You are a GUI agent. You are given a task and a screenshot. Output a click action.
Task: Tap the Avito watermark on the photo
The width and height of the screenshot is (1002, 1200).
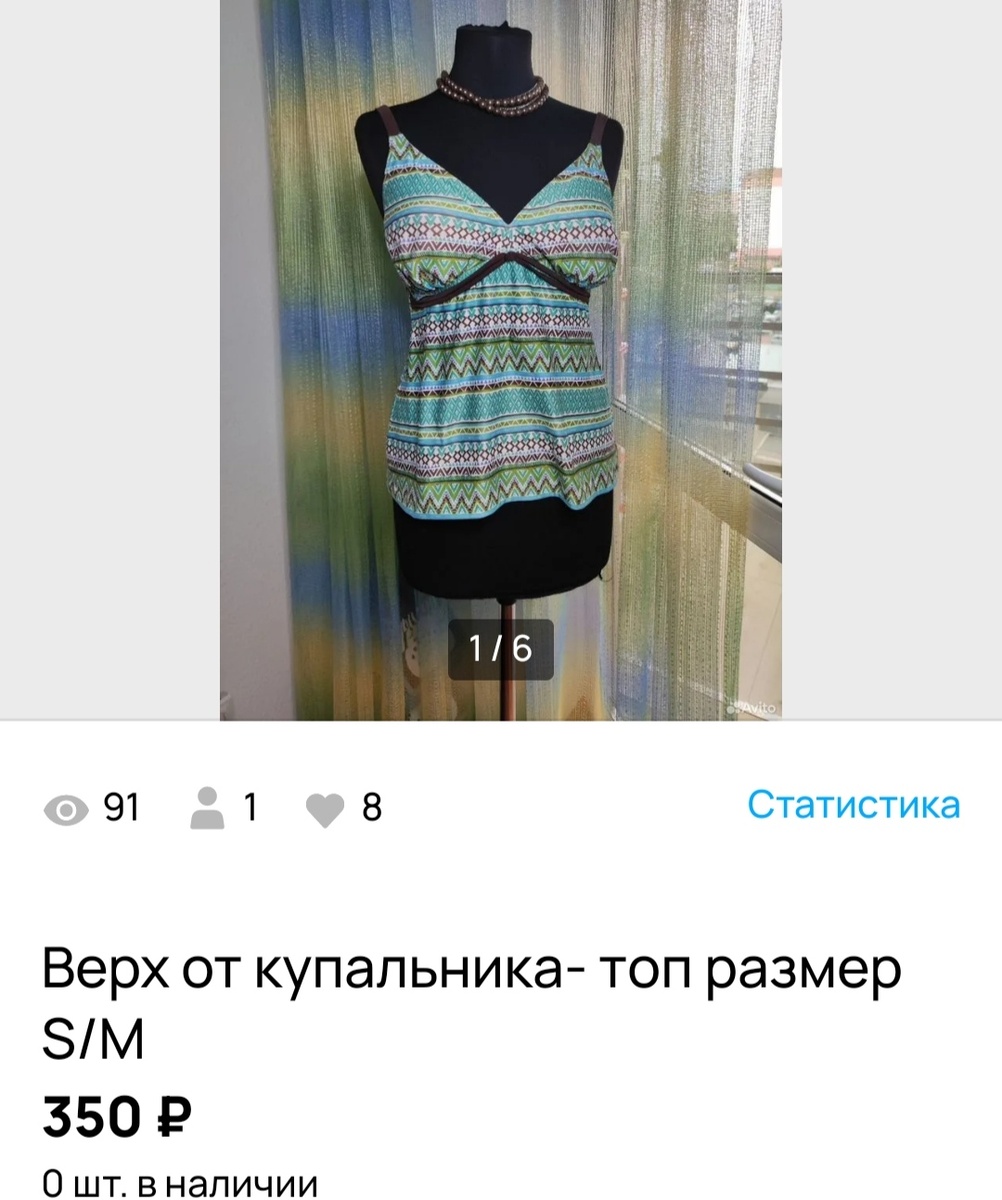(x=750, y=707)
